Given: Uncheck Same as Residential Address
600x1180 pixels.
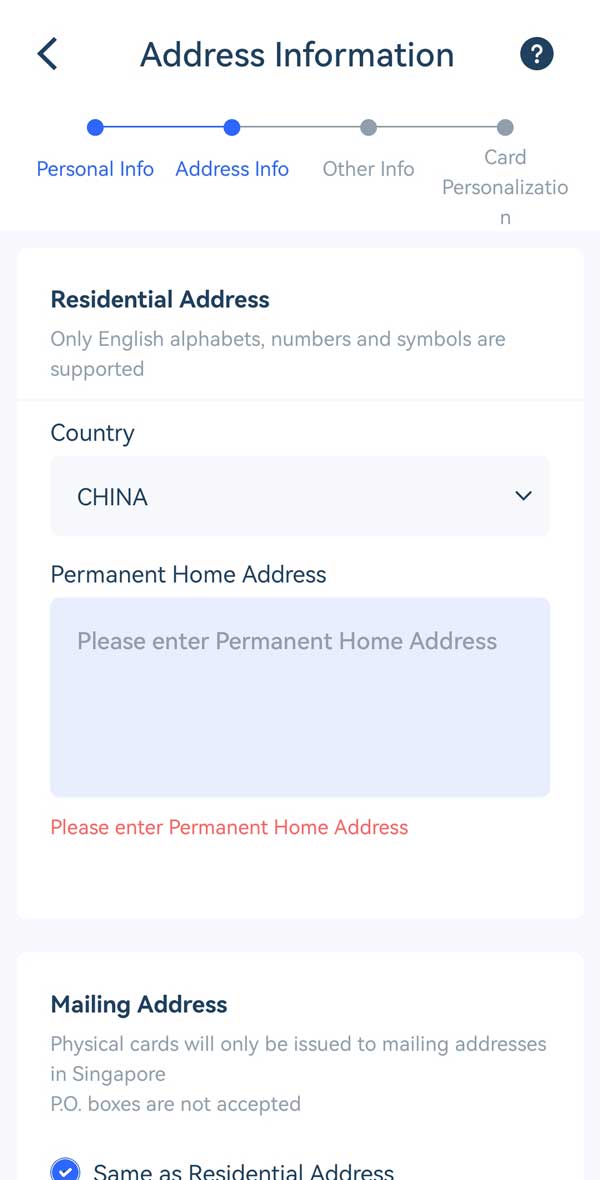Looking at the screenshot, I should point(66,1169).
